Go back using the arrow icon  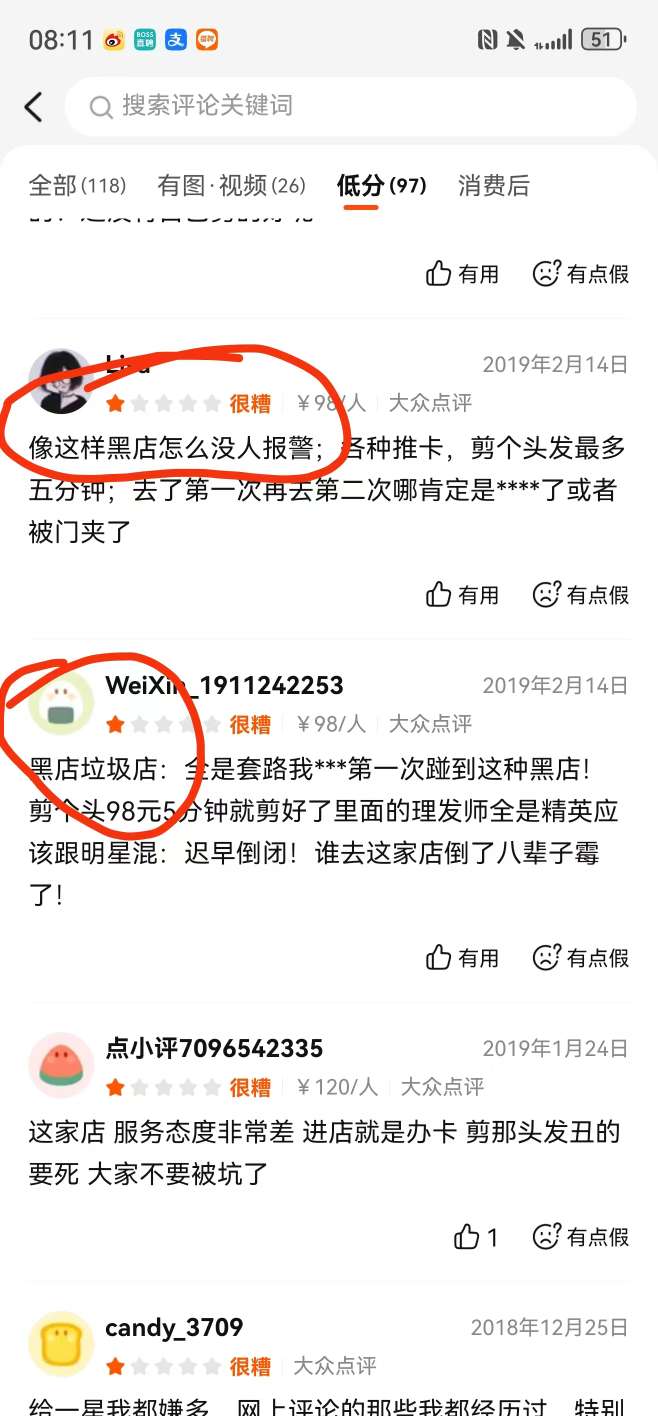click(x=34, y=106)
